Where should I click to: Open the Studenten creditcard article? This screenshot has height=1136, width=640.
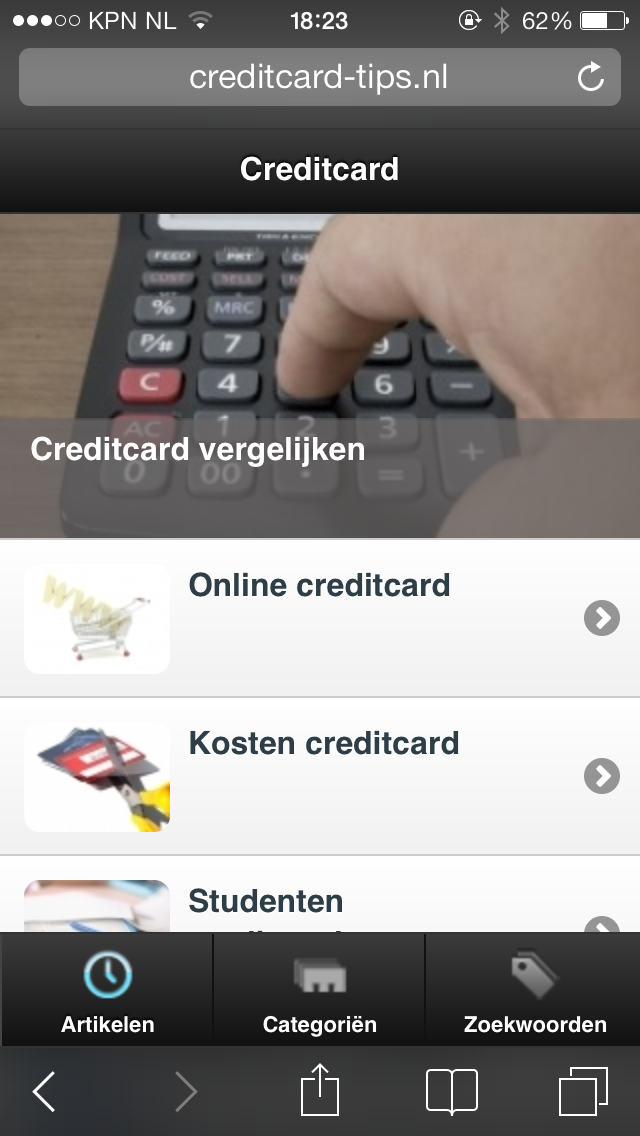320,894
